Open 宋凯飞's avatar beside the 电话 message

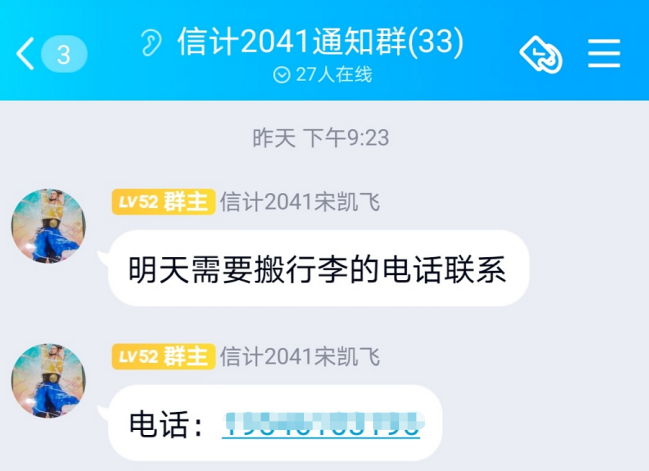point(48,381)
